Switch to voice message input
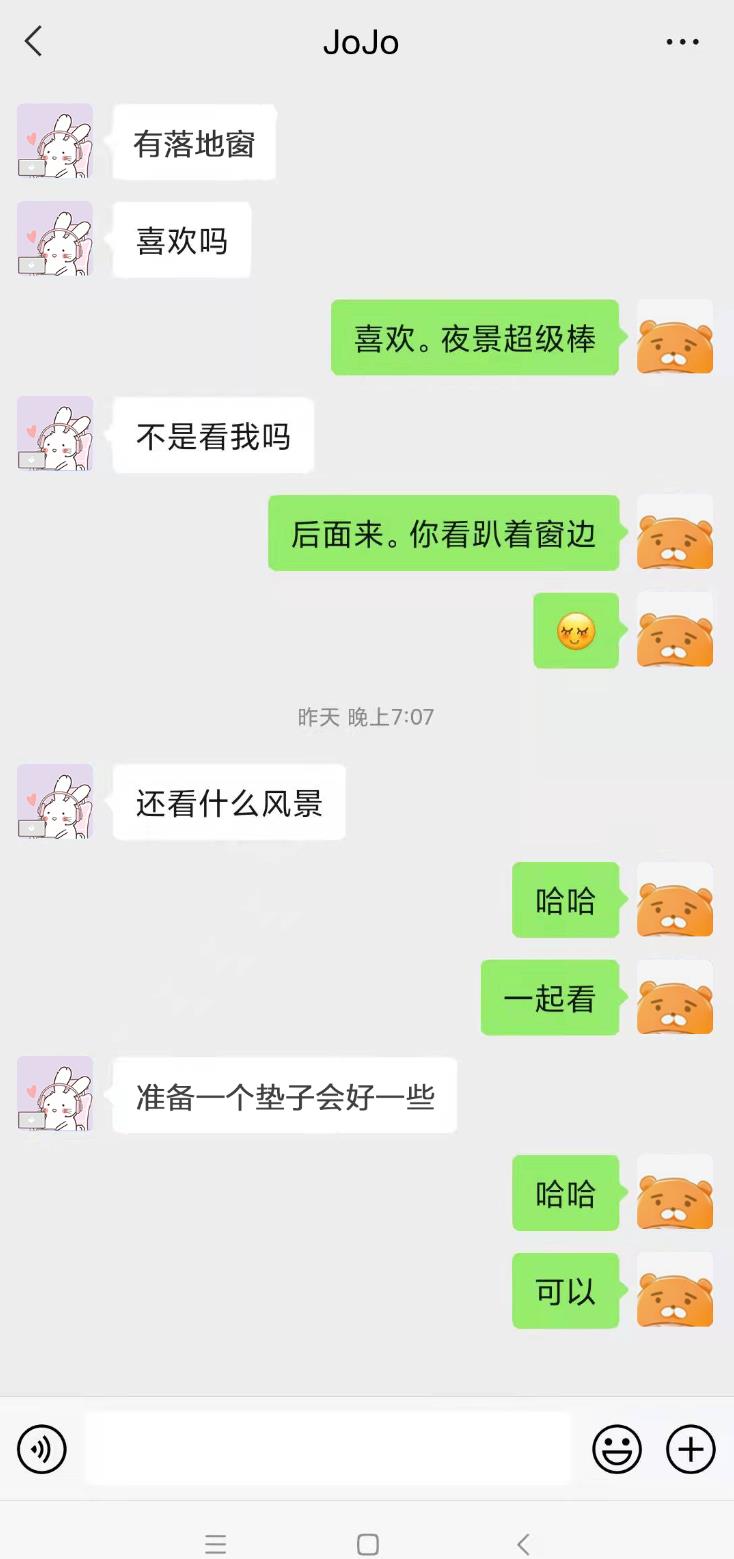The width and height of the screenshot is (734, 1559). tap(42, 1449)
